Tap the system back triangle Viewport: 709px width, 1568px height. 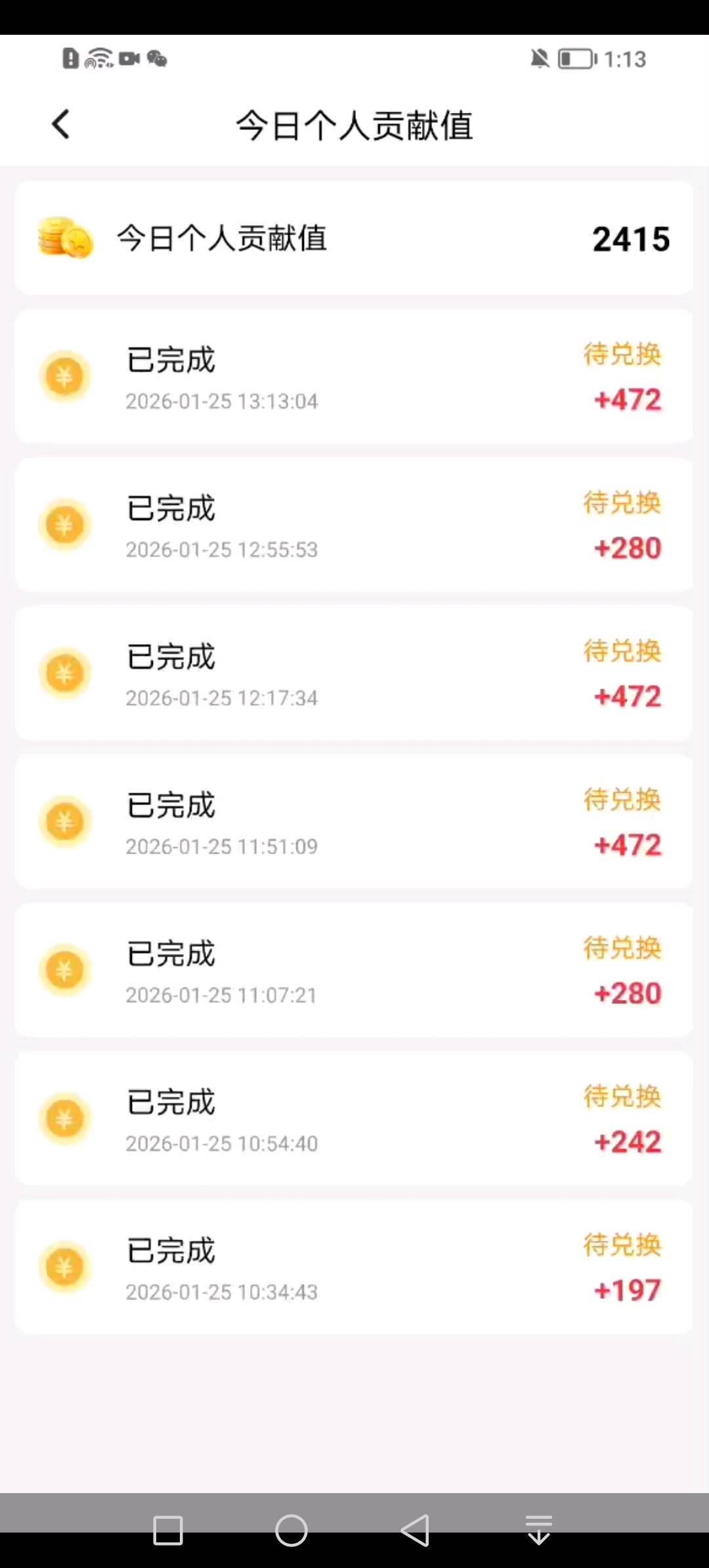tap(416, 1530)
